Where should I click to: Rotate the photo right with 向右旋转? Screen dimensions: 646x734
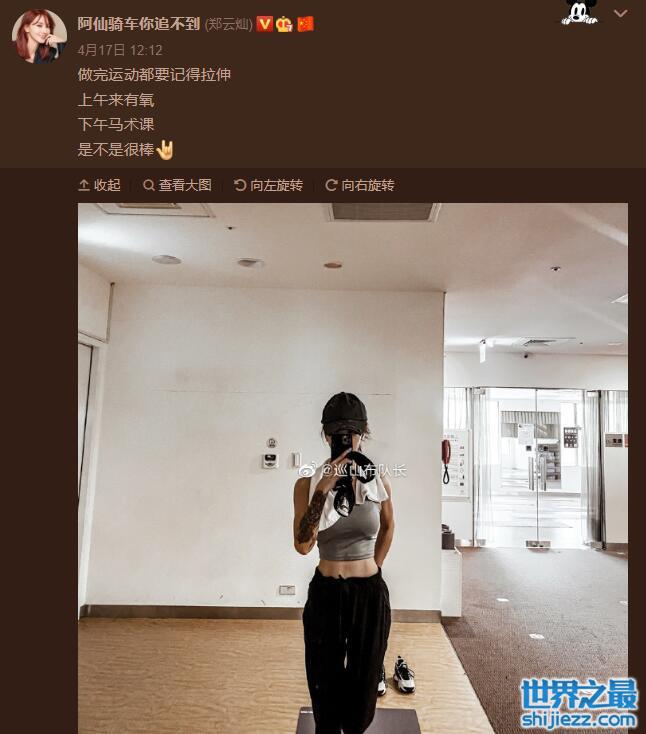pos(360,185)
